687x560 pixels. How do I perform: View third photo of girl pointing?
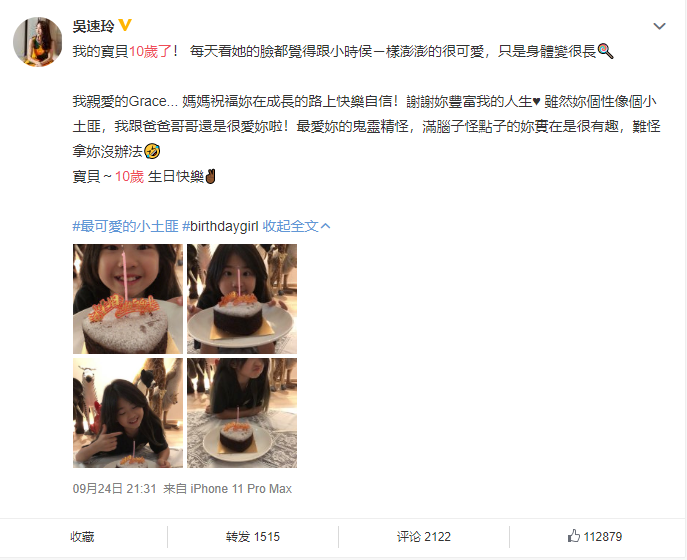(128, 413)
